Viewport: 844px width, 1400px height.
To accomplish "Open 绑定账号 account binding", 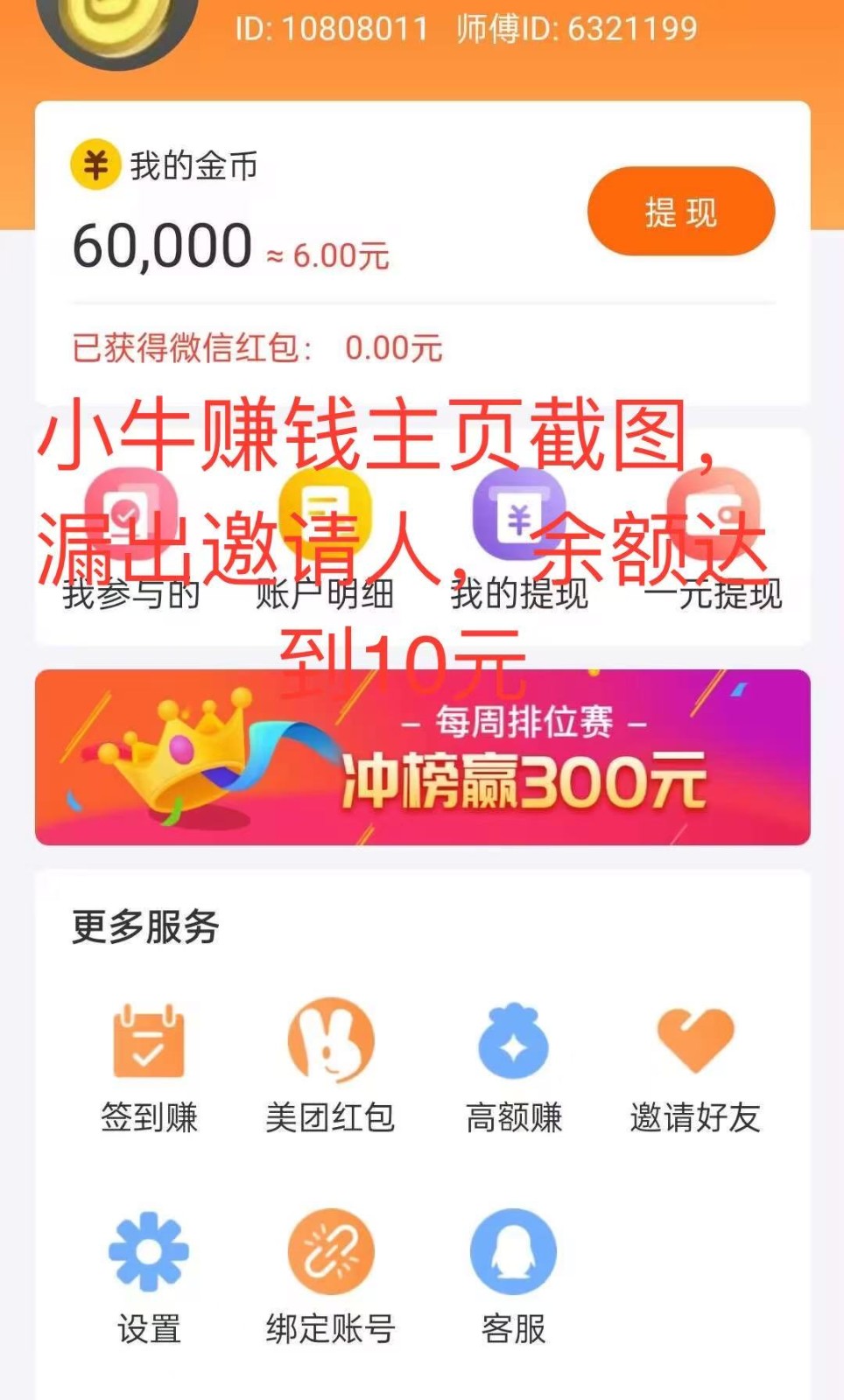I will pos(331,1277).
